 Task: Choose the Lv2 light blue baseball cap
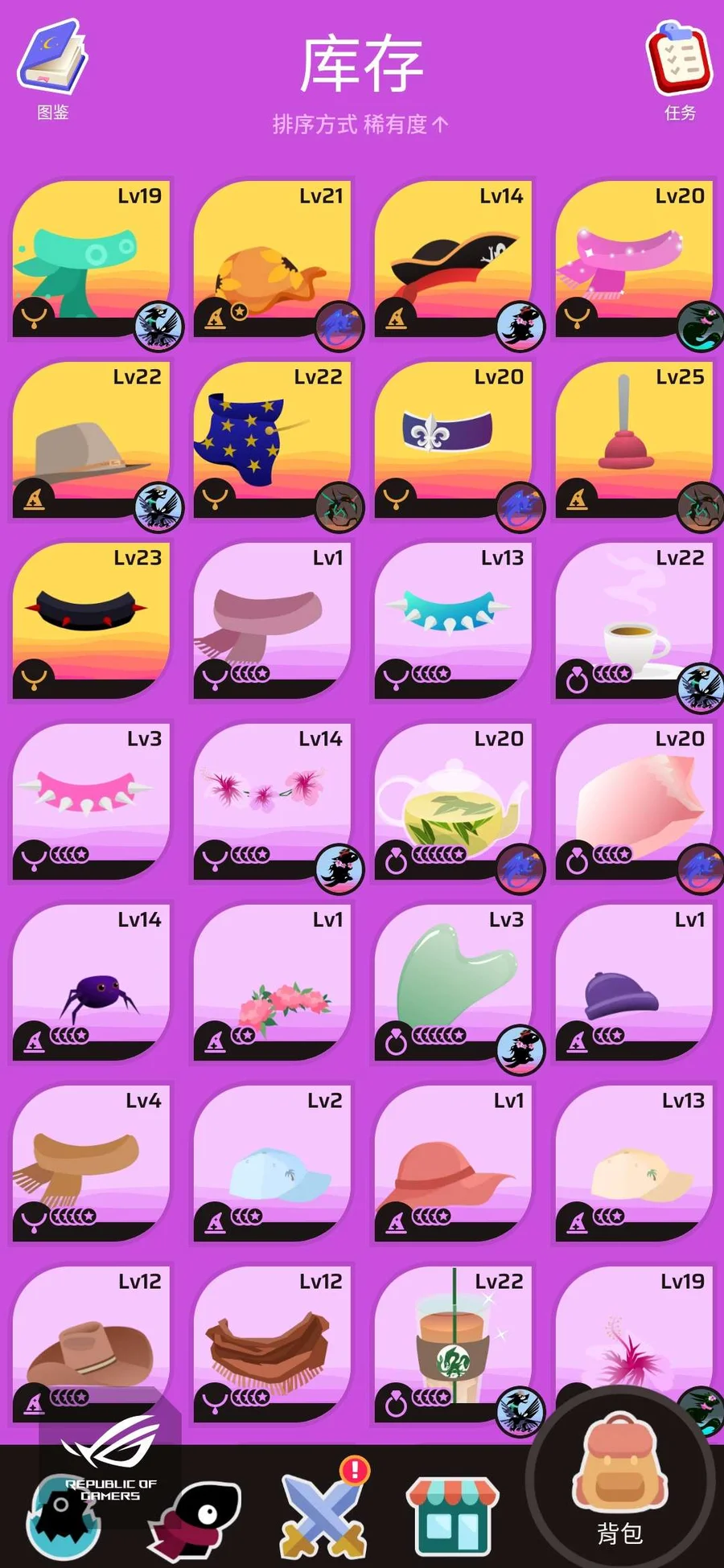pyautogui.click(x=272, y=1164)
